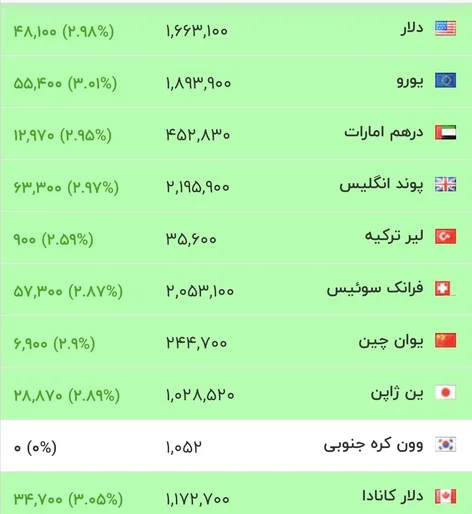Image resolution: width=472 pixels, height=514 pixels.
Task: Open the وون کره جنوبی row
Action: tap(236, 445)
